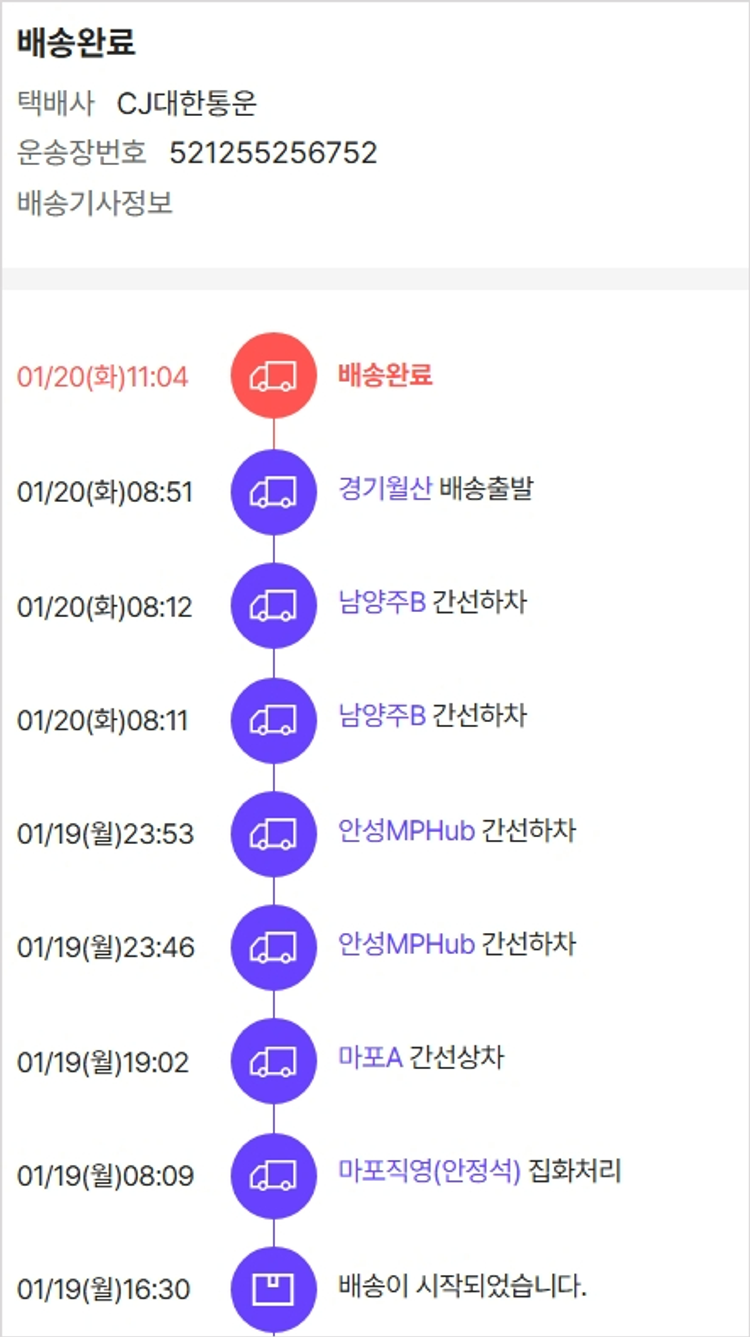Open the 경기월산 branch link
Viewport: 750px width, 1337px height.
[x=385, y=490]
